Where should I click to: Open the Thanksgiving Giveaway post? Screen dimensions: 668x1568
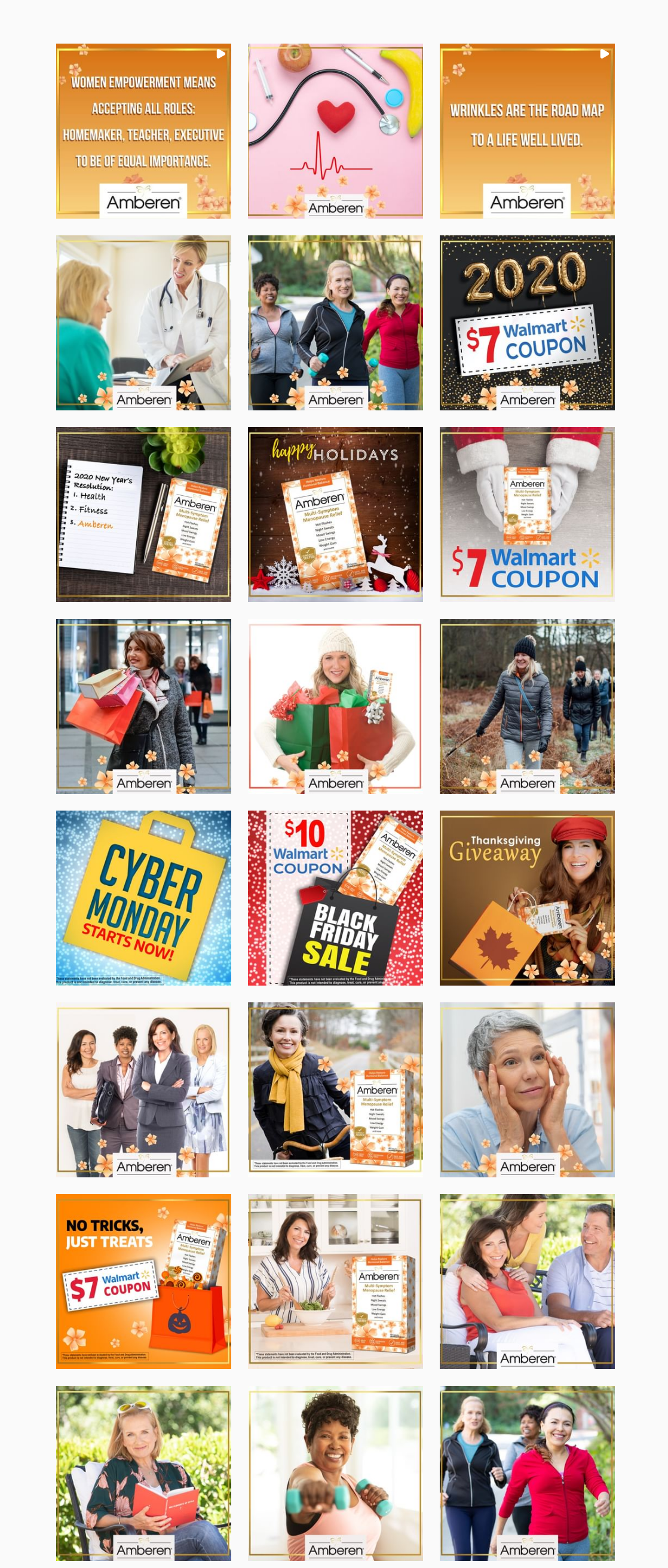click(x=527, y=898)
